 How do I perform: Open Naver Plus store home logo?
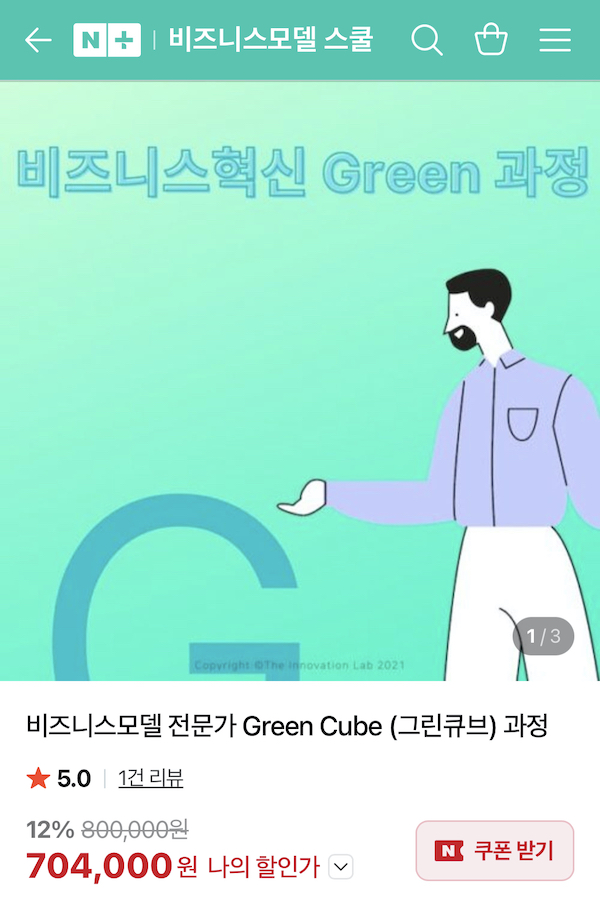[107, 40]
